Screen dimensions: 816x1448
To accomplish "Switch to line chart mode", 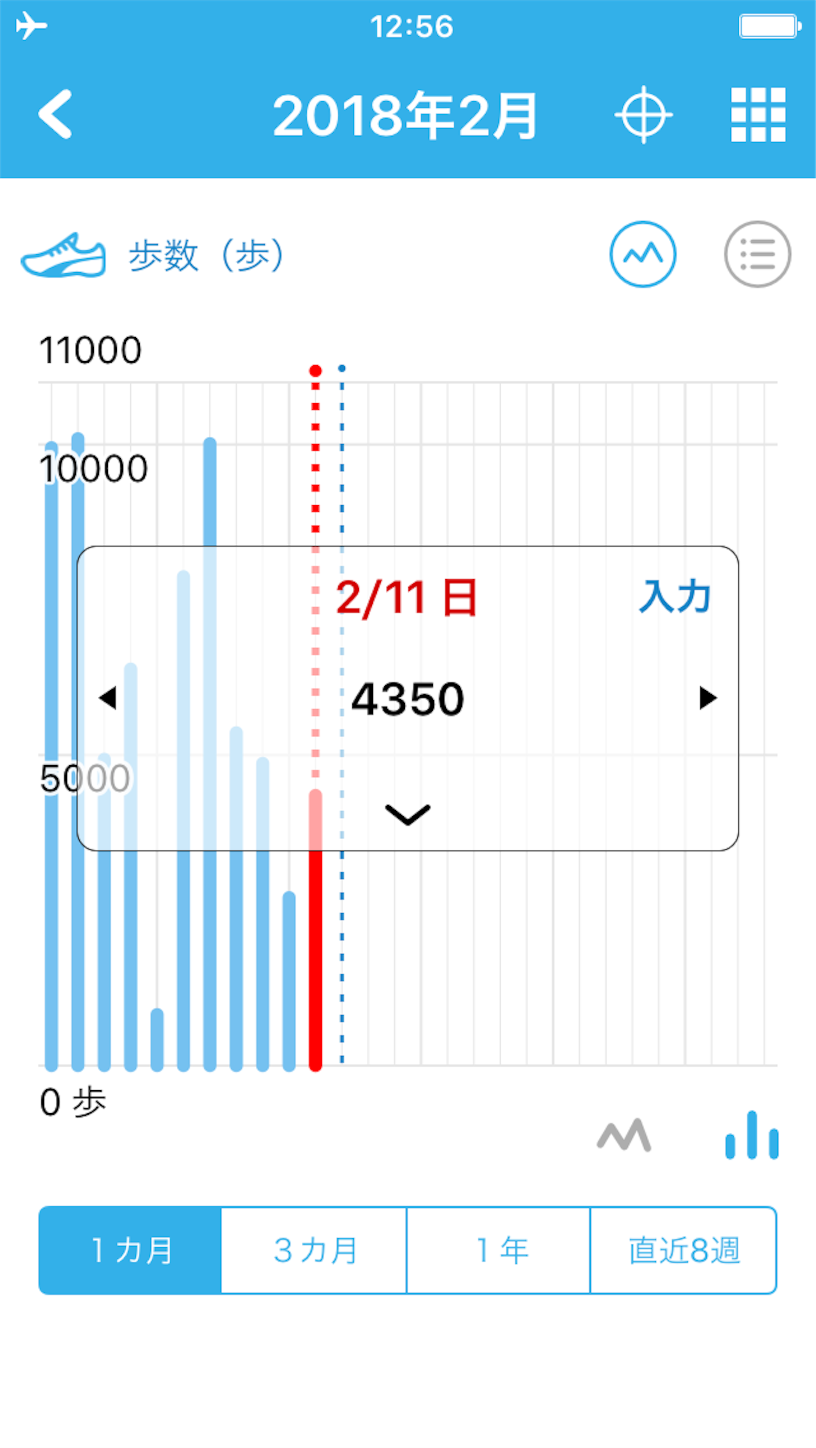I will (623, 1135).
